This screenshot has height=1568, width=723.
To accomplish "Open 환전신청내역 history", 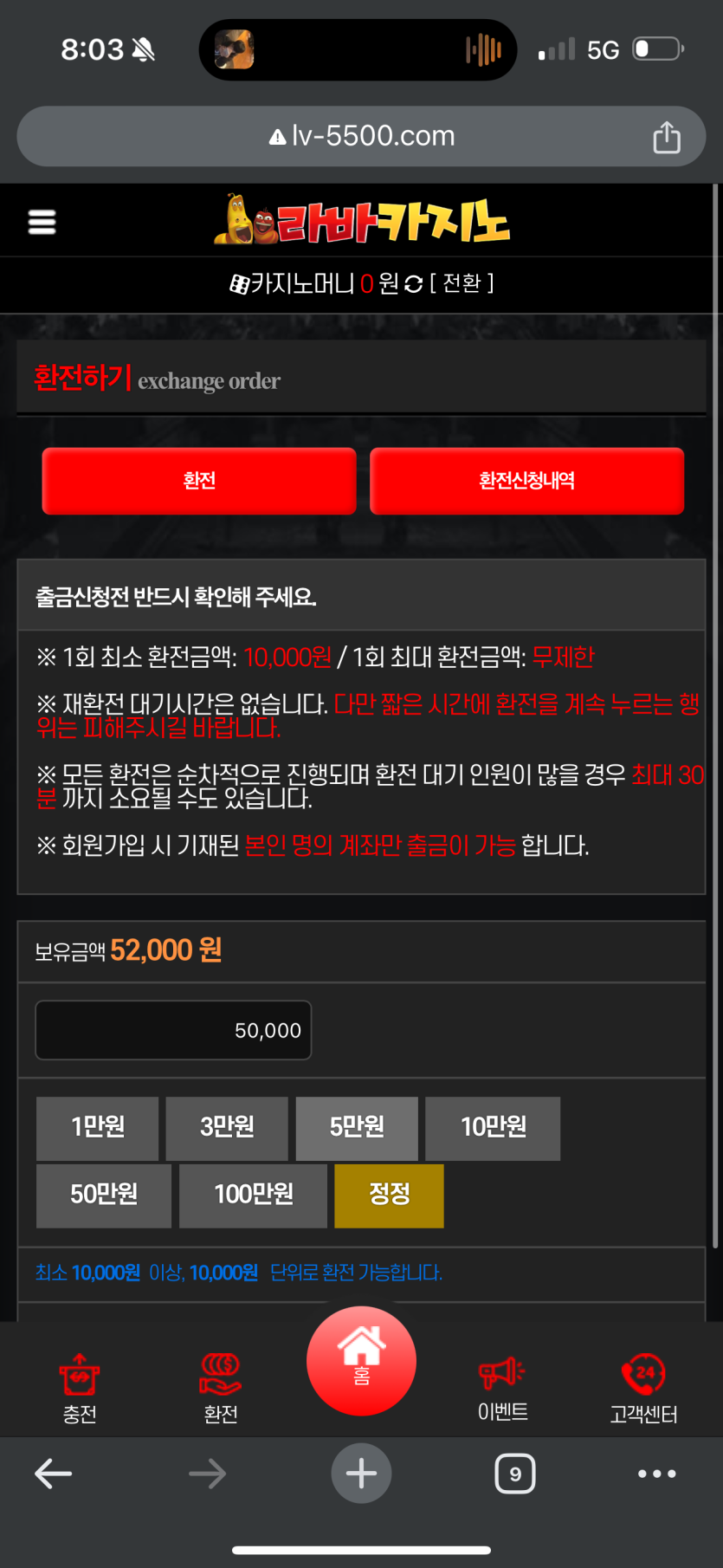I will point(526,481).
